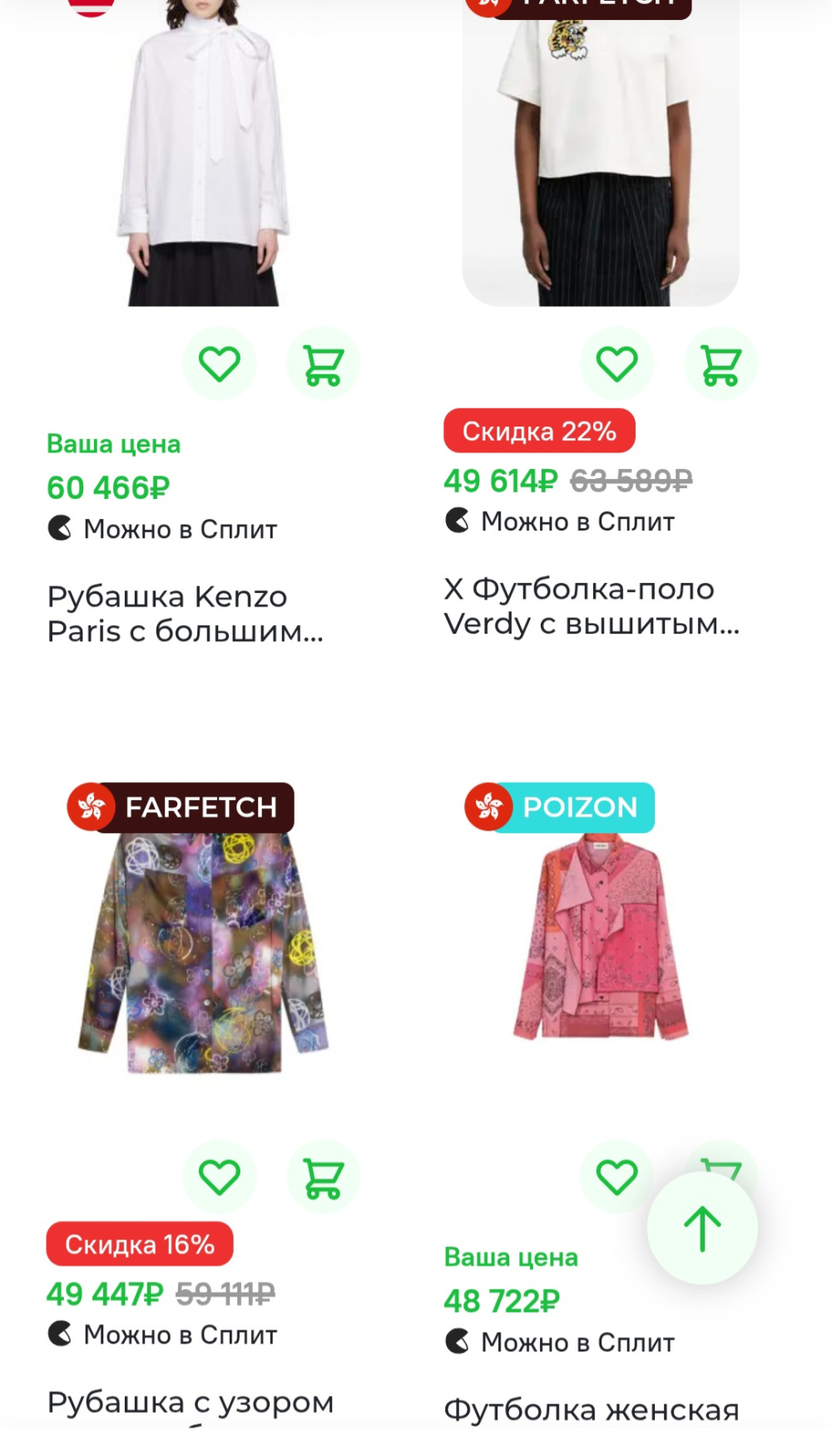Favorite the Verdy polo shirt
832x1456 pixels.
[x=616, y=363]
